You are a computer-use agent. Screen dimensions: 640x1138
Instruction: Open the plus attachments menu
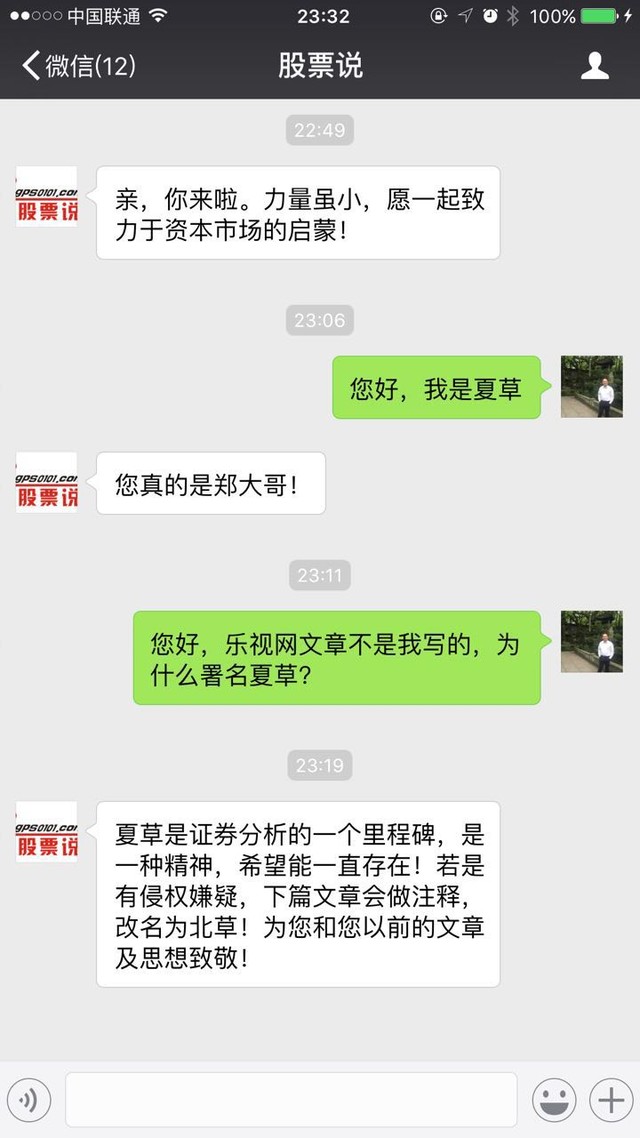pyautogui.click(x=609, y=1100)
